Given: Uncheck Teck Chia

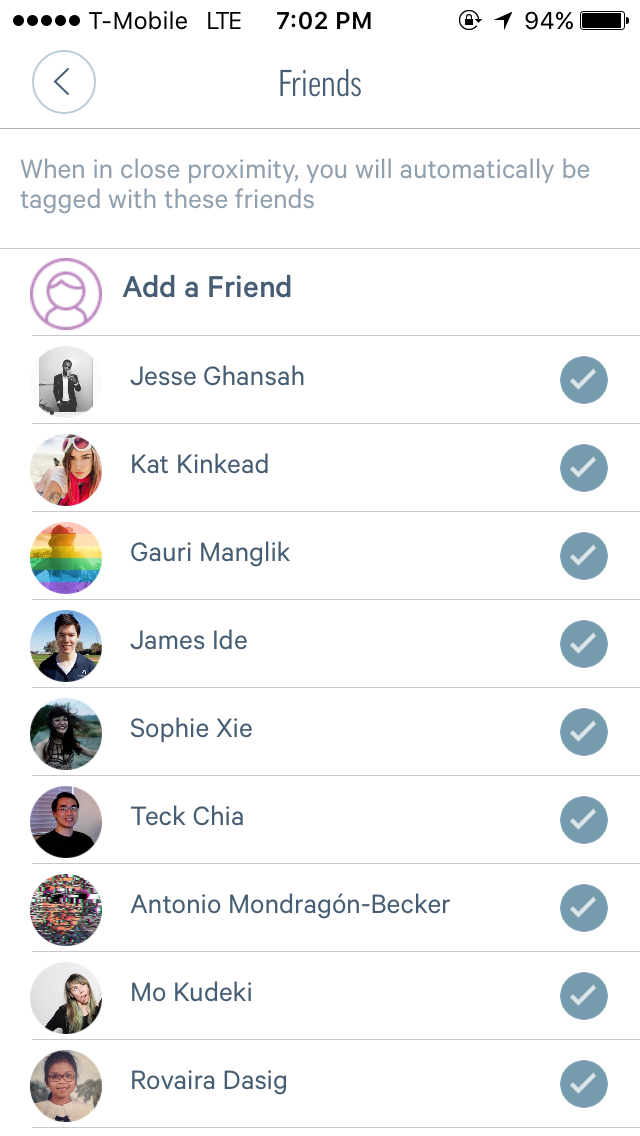Looking at the screenshot, I should [x=584, y=820].
